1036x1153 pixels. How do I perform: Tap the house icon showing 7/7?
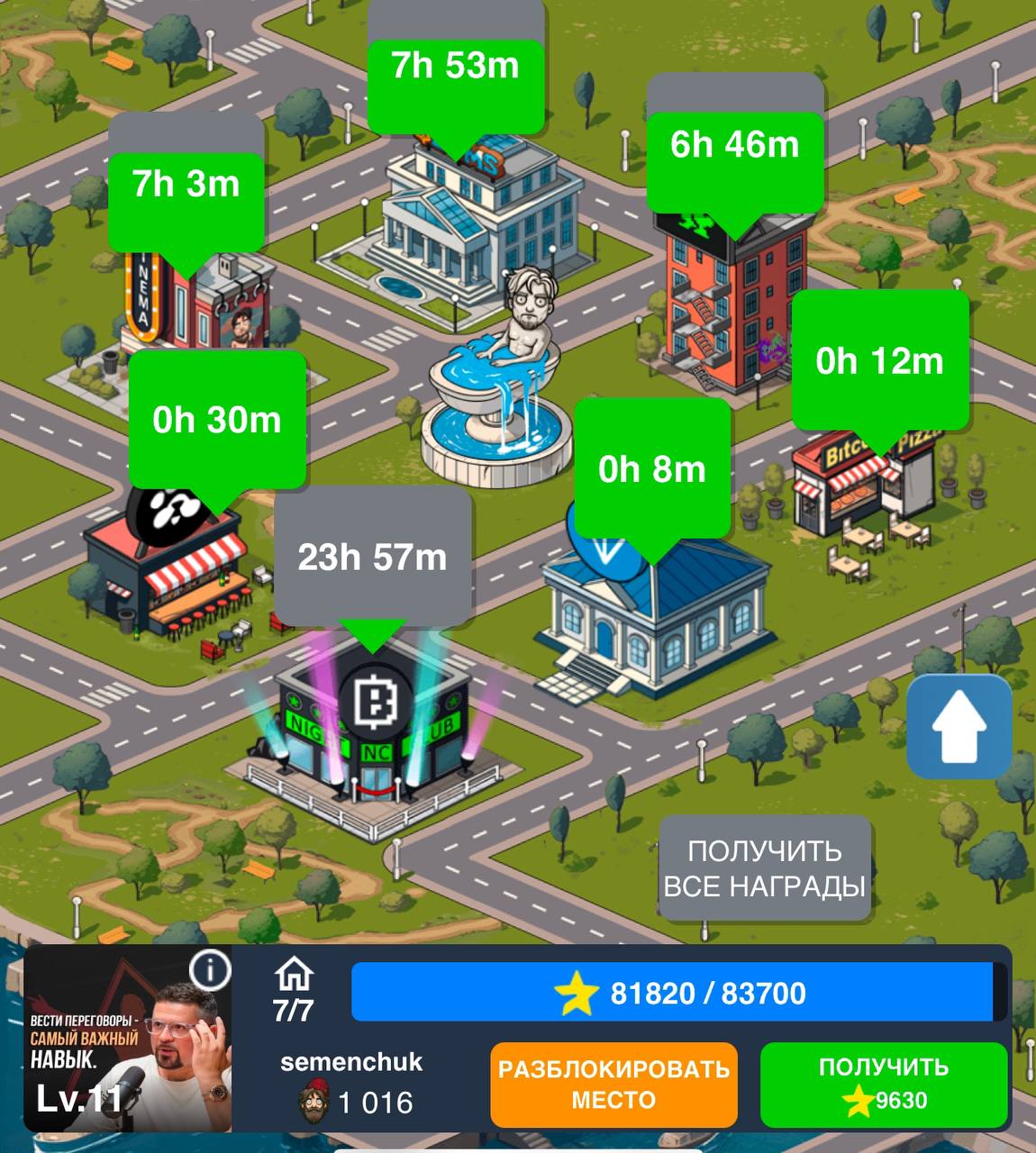(294, 991)
